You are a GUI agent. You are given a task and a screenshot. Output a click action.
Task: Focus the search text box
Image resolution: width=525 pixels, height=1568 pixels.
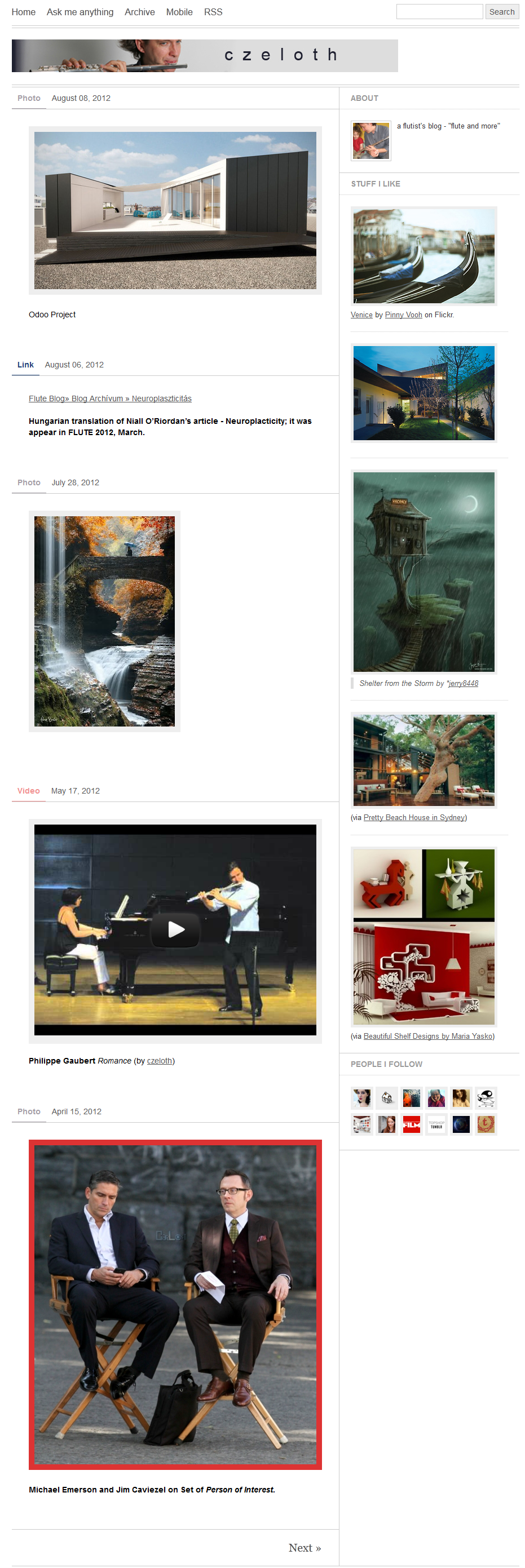tap(439, 12)
